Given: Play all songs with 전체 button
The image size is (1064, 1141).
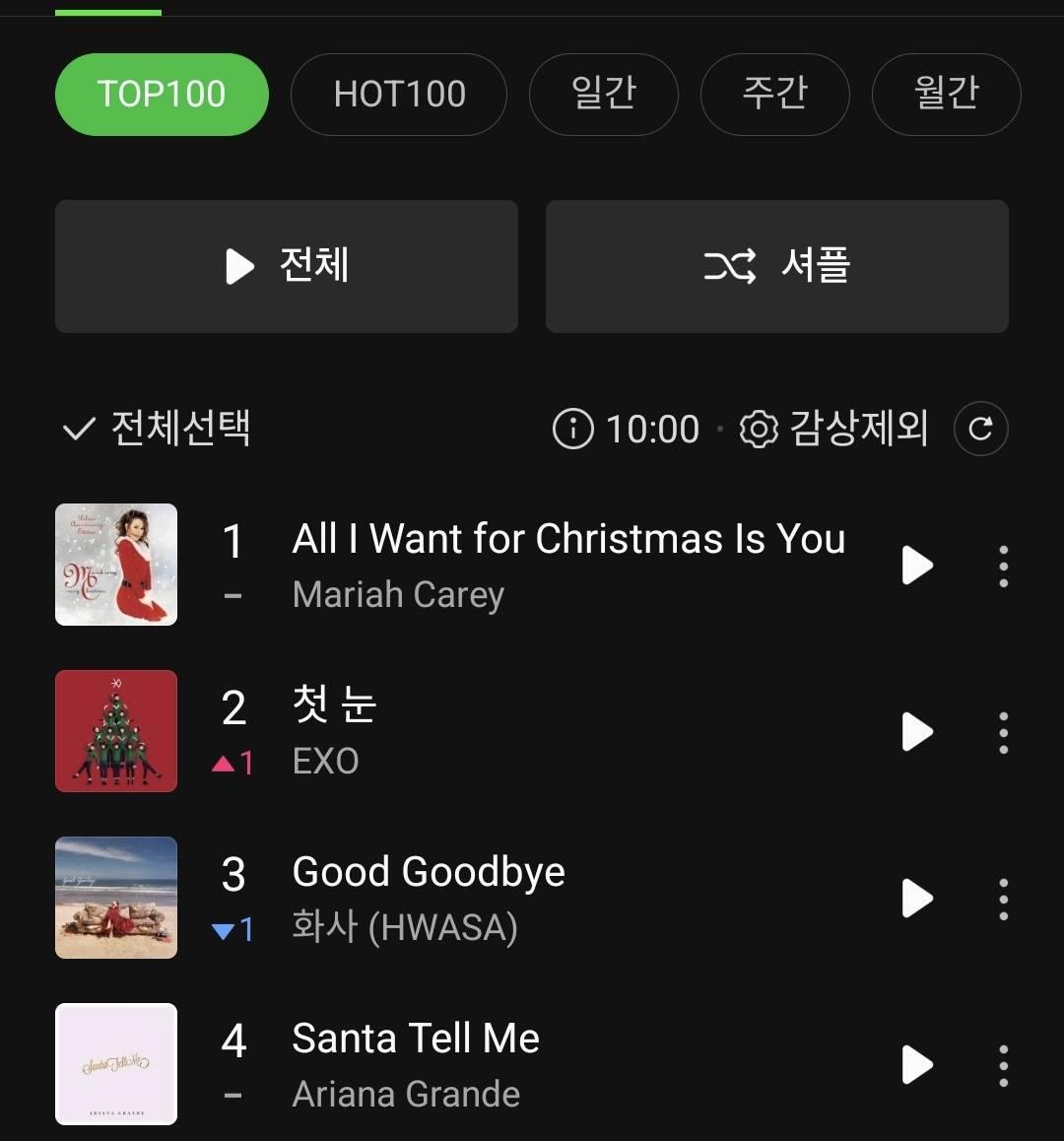Looking at the screenshot, I should [x=287, y=266].
